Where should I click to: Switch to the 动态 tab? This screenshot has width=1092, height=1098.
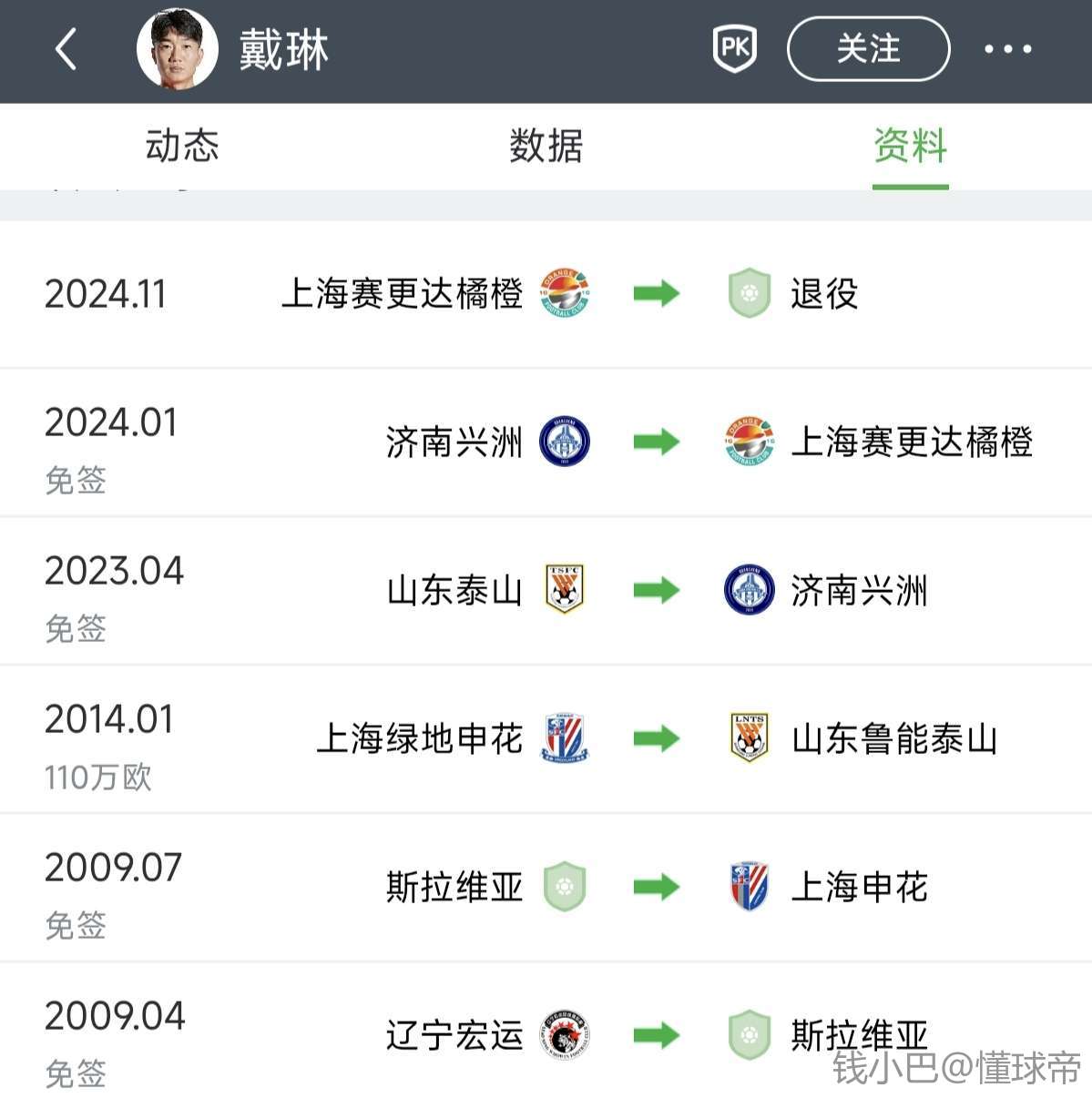coord(182,146)
